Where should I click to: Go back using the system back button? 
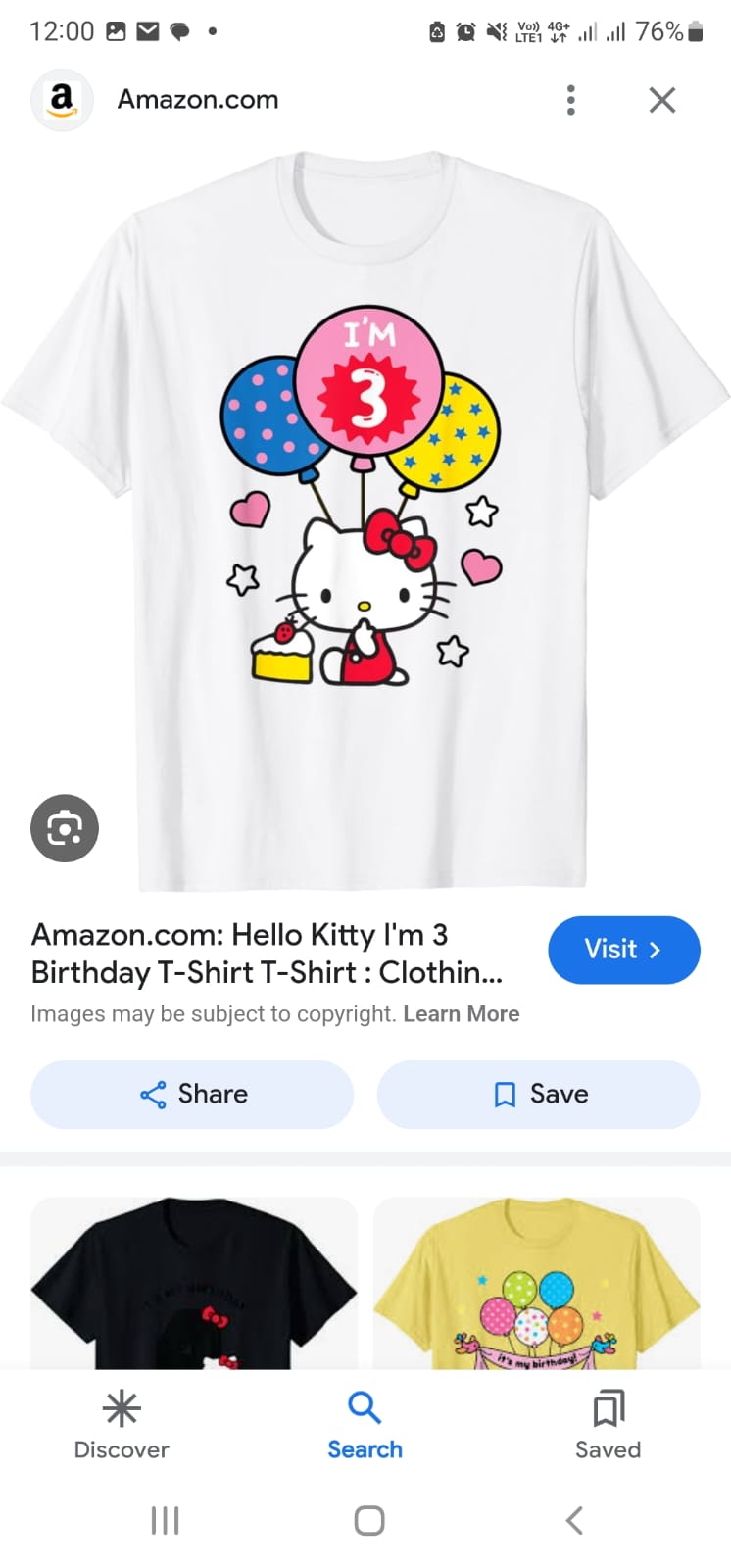pyautogui.click(x=575, y=1521)
